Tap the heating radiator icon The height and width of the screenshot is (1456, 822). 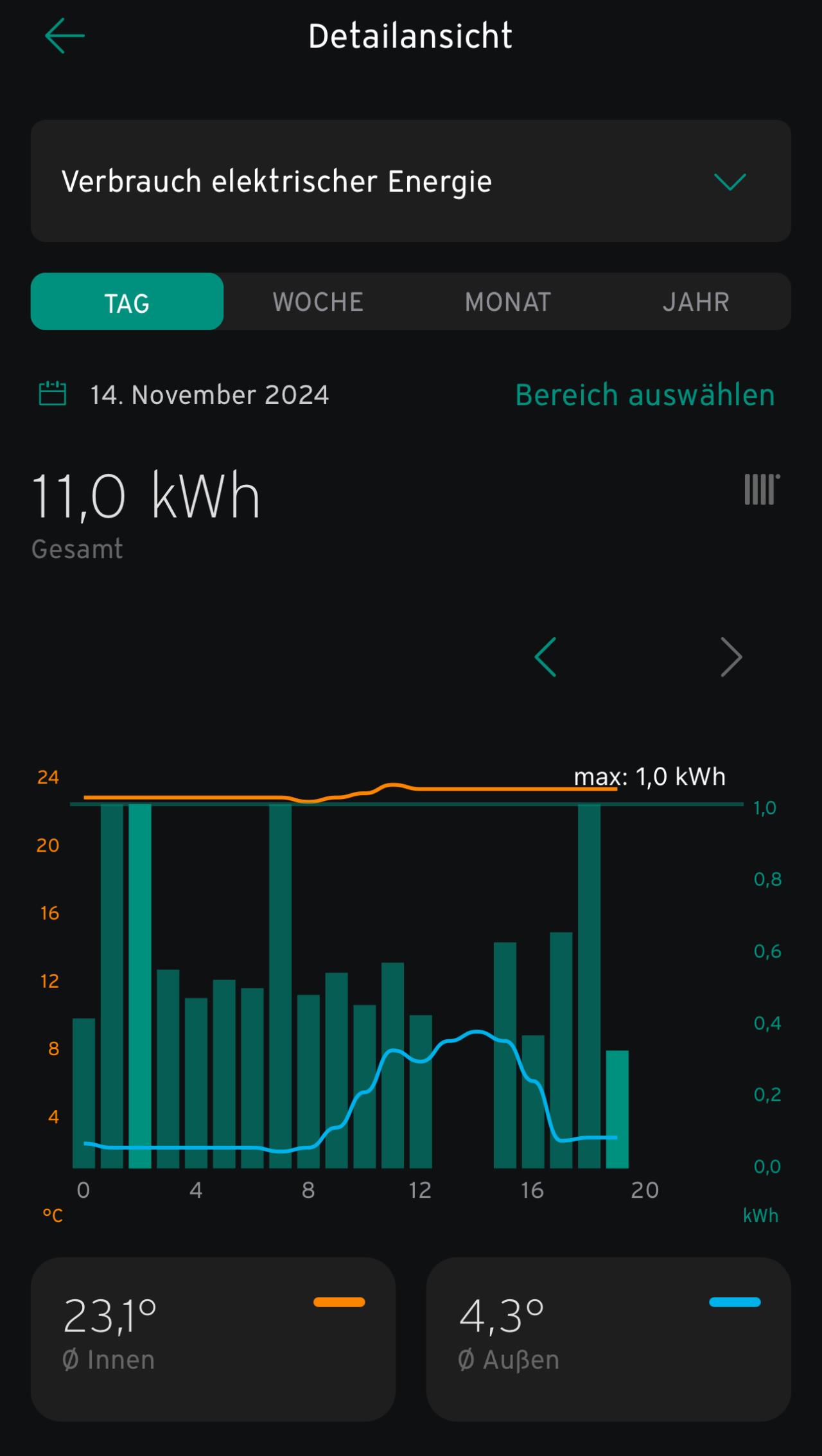(x=762, y=489)
